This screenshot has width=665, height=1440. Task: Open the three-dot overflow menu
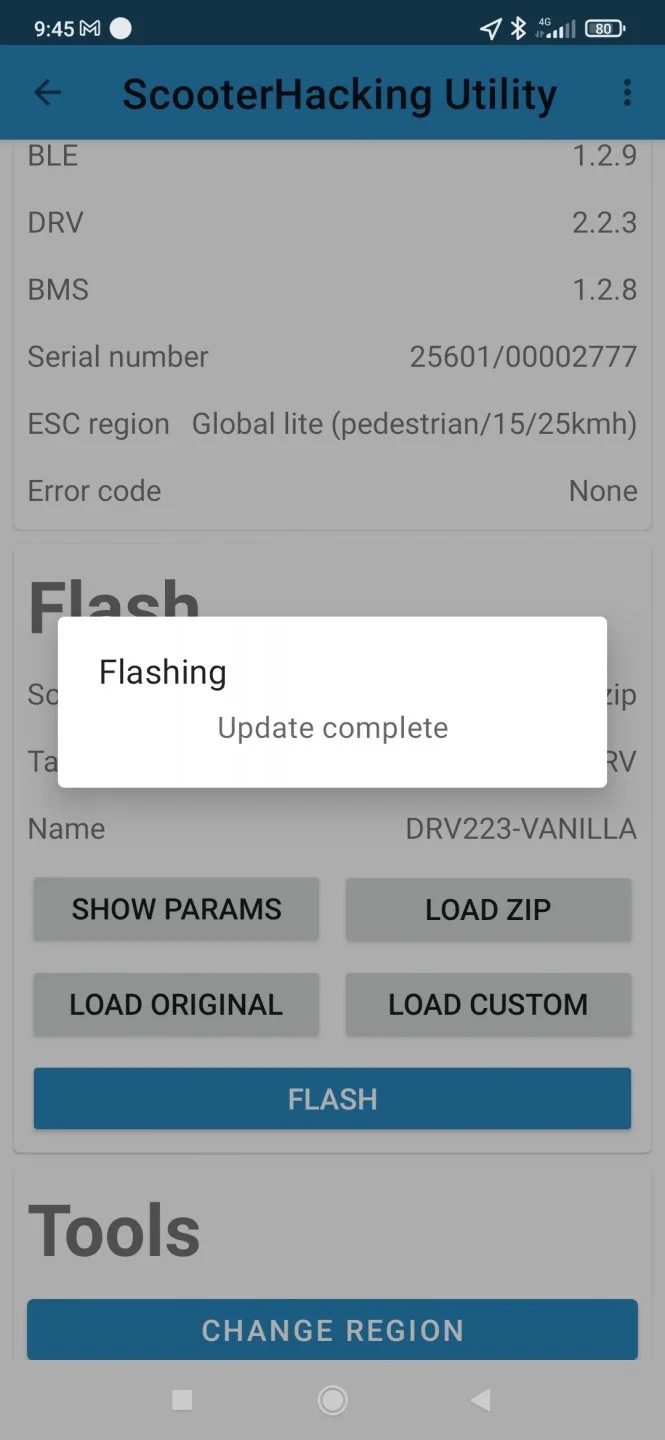[627, 93]
